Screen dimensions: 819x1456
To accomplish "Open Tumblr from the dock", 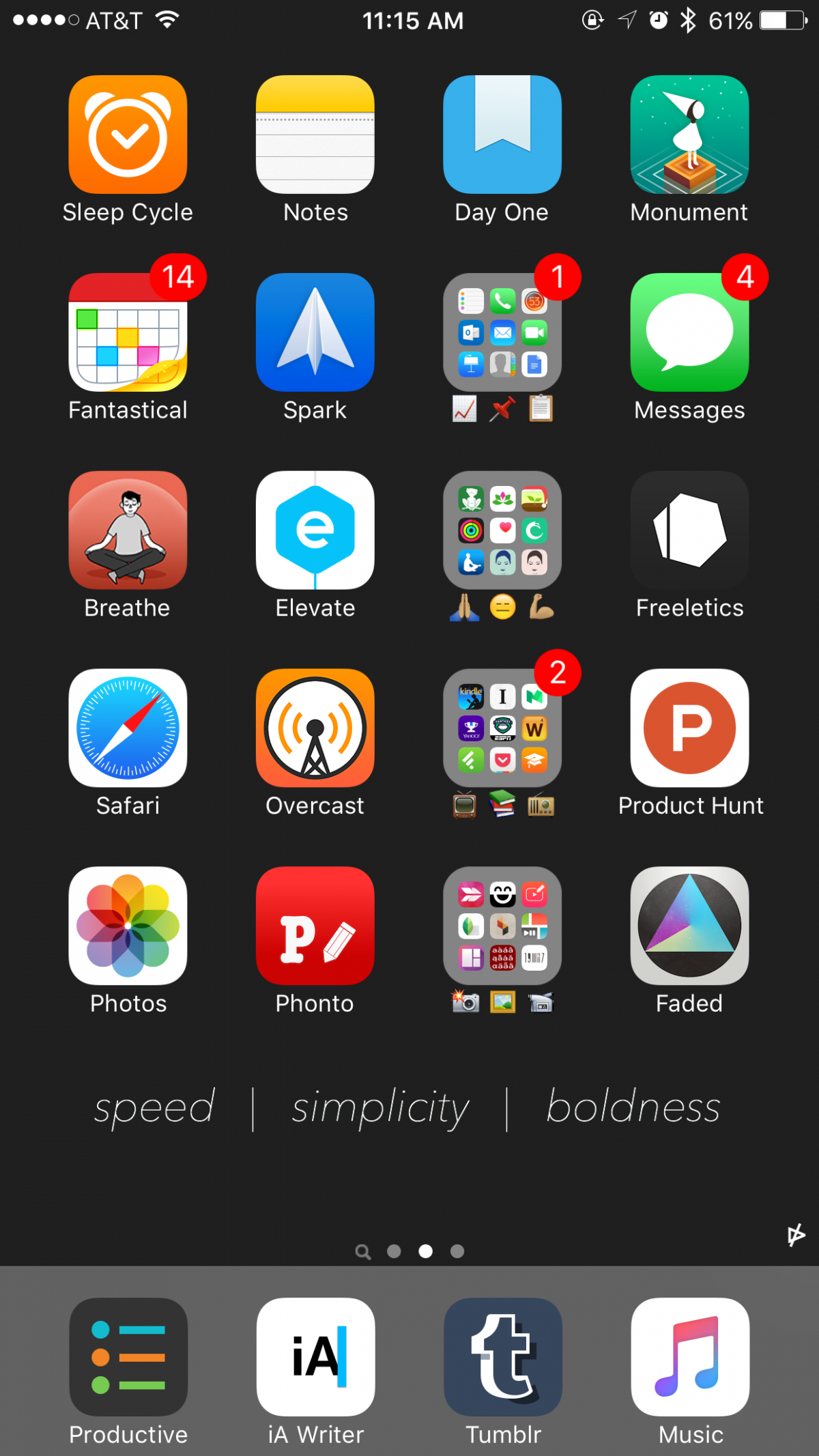I will coord(503,1357).
